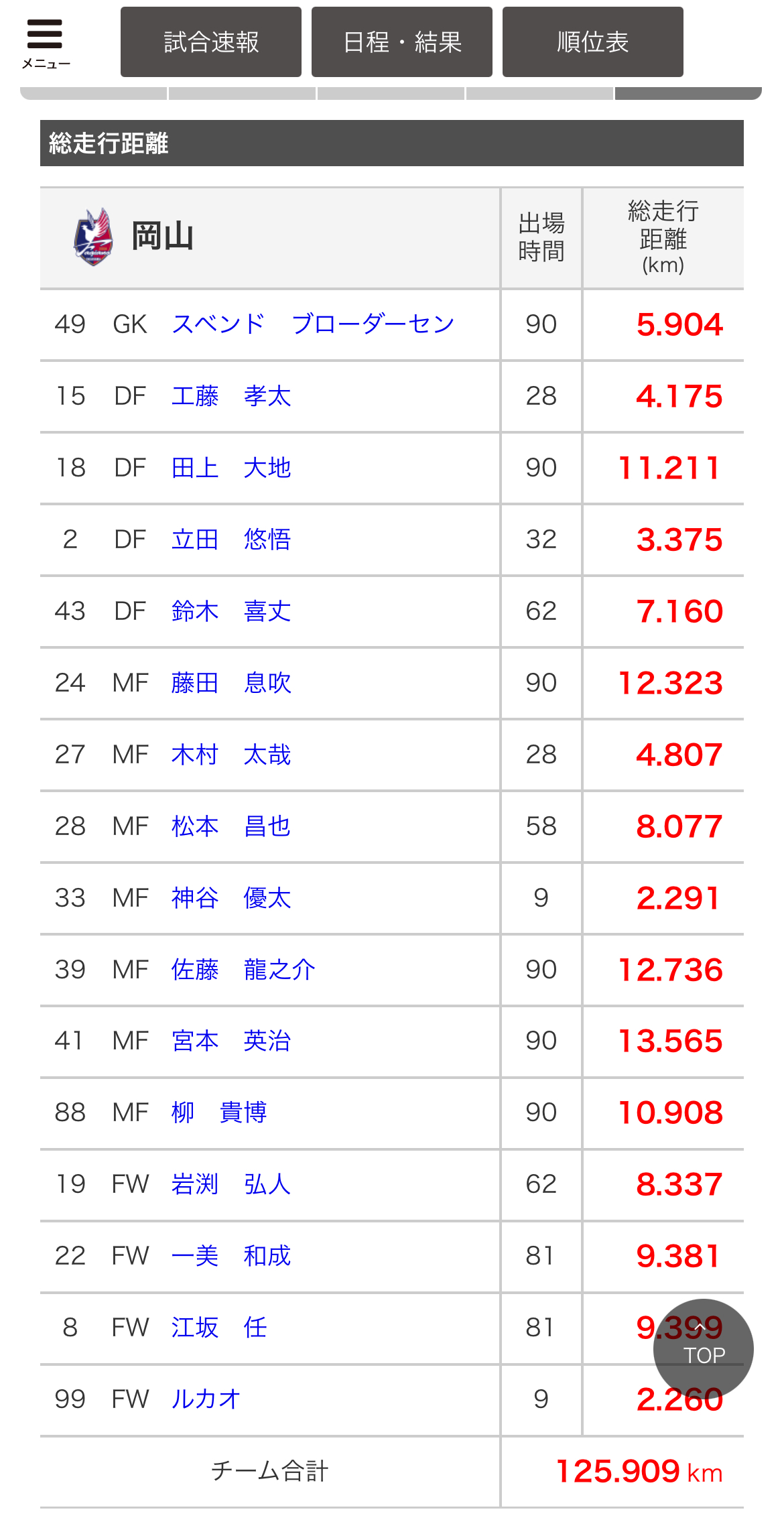Open 佐藤 龍之介 player profile
784x1530 pixels.
point(243,970)
